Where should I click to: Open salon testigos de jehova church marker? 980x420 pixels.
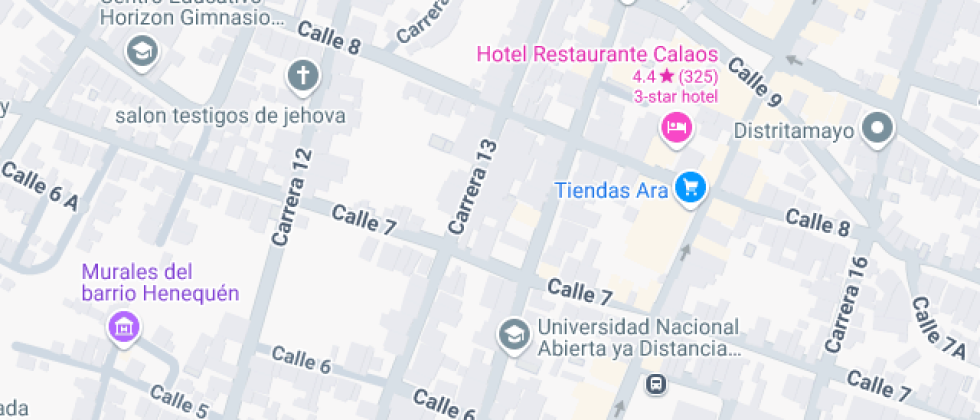click(302, 75)
